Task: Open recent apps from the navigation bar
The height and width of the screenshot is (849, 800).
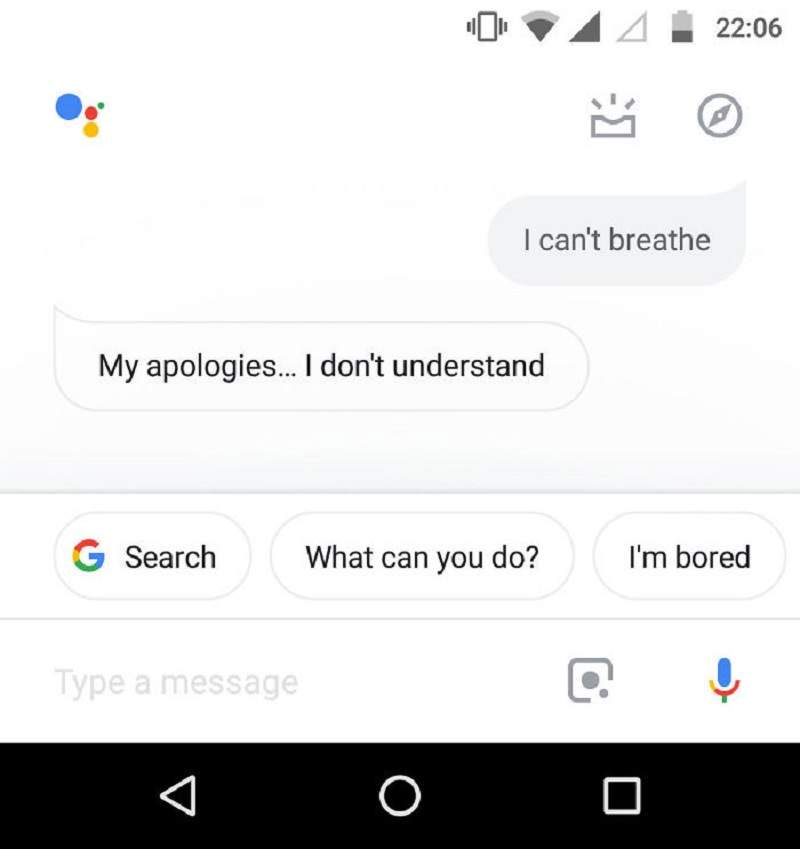Action: [x=621, y=796]
